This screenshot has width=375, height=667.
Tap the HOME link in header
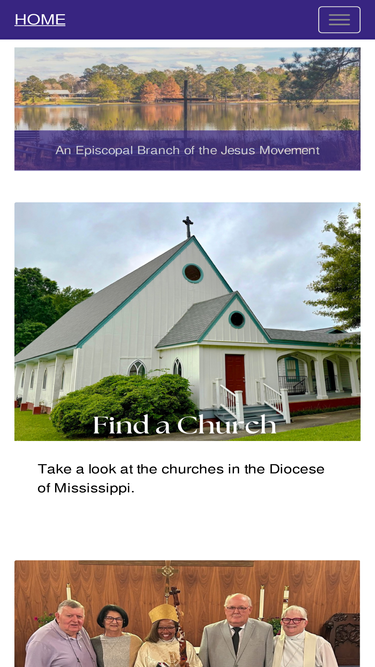40,20
